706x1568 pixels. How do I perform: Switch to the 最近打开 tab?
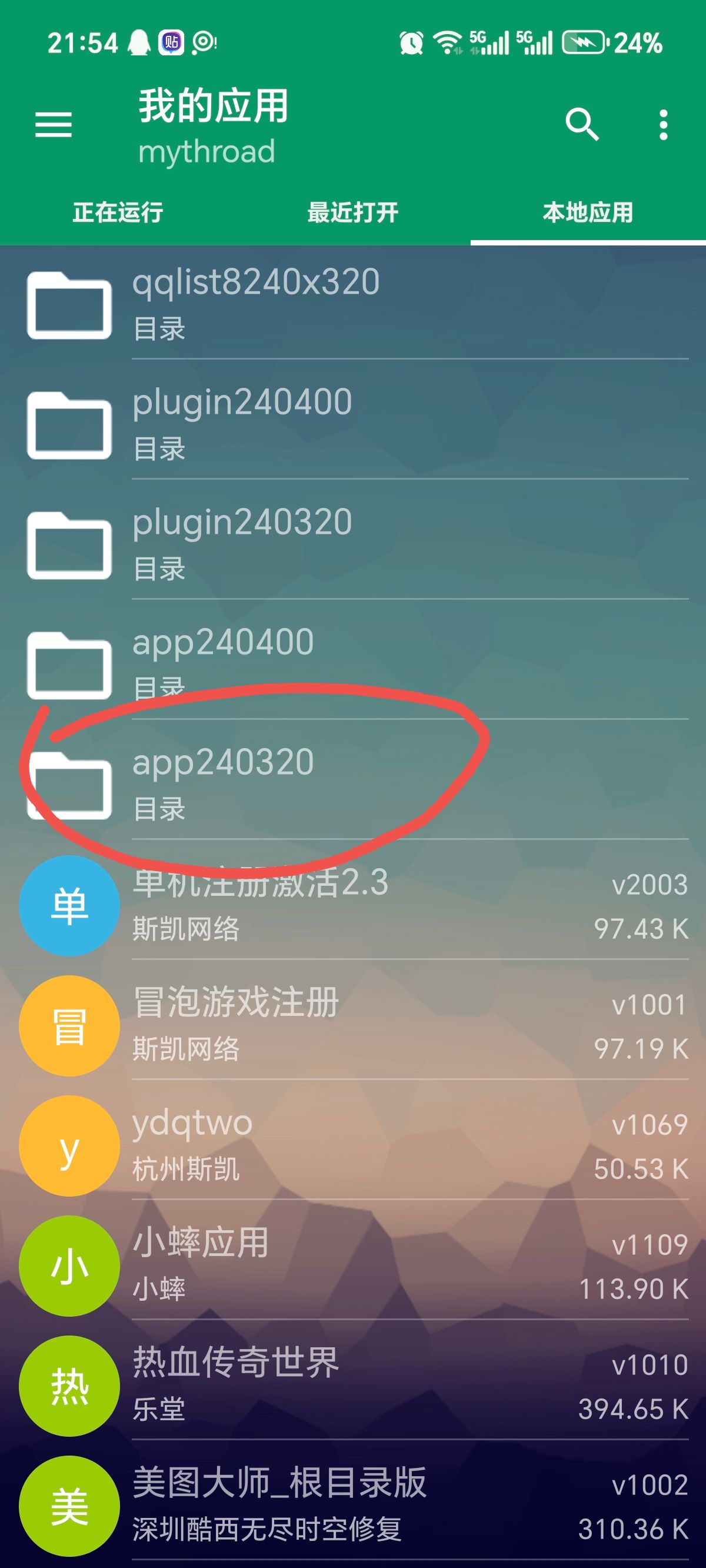[x=353, y=212]
